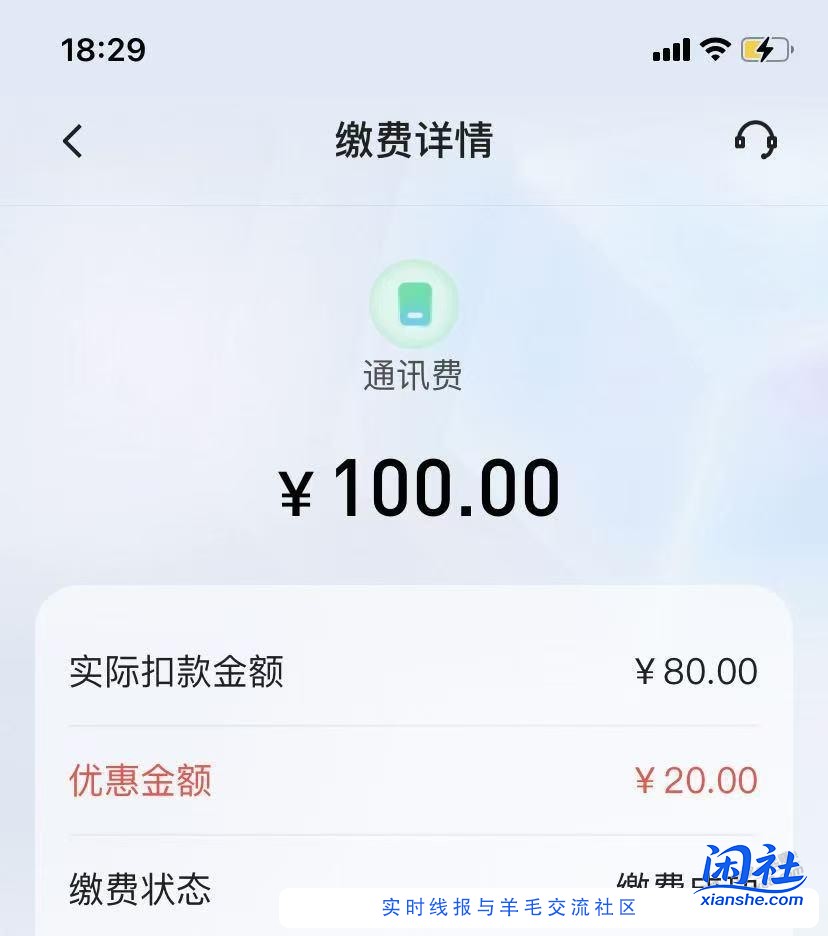Screen dimensions: 828x936
Task: Tap the charging battery indicator
Action: (x=765, y=50)
